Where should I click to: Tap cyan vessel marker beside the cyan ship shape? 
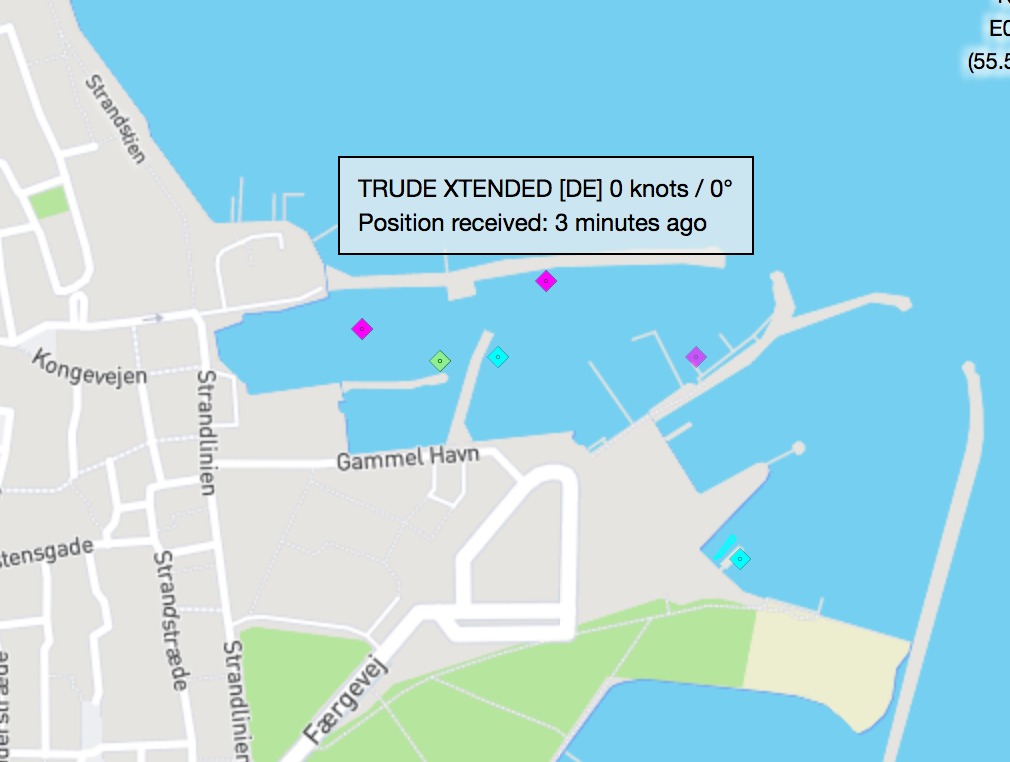coord(740,559)
